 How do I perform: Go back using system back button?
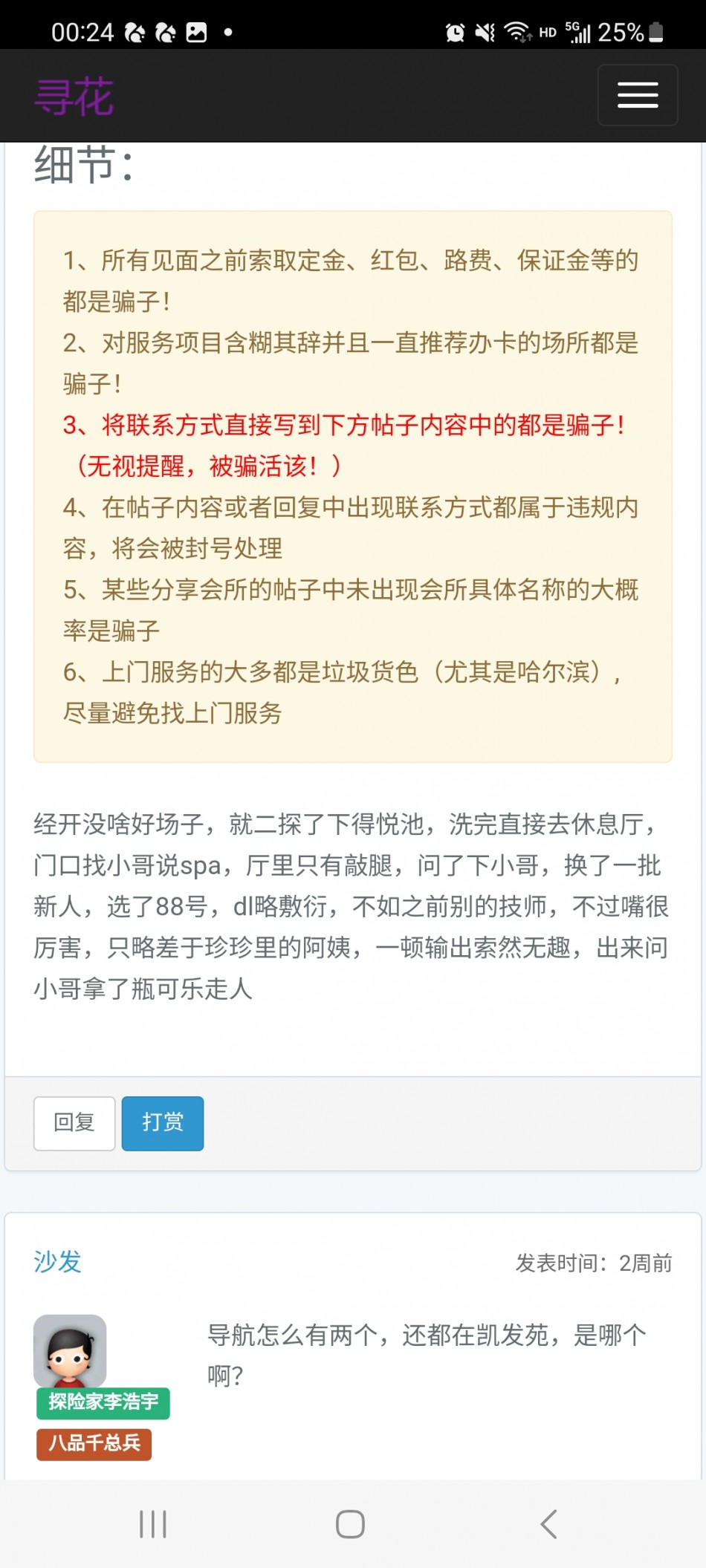548,1524
